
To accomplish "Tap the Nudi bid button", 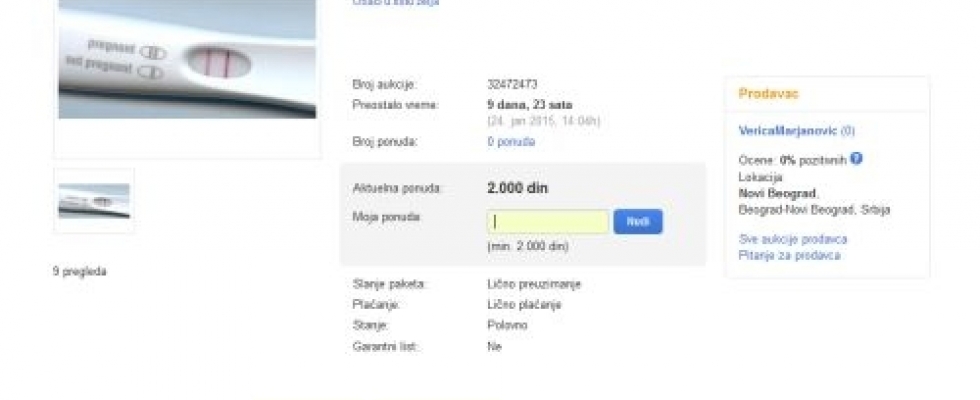I will [637, 222].
